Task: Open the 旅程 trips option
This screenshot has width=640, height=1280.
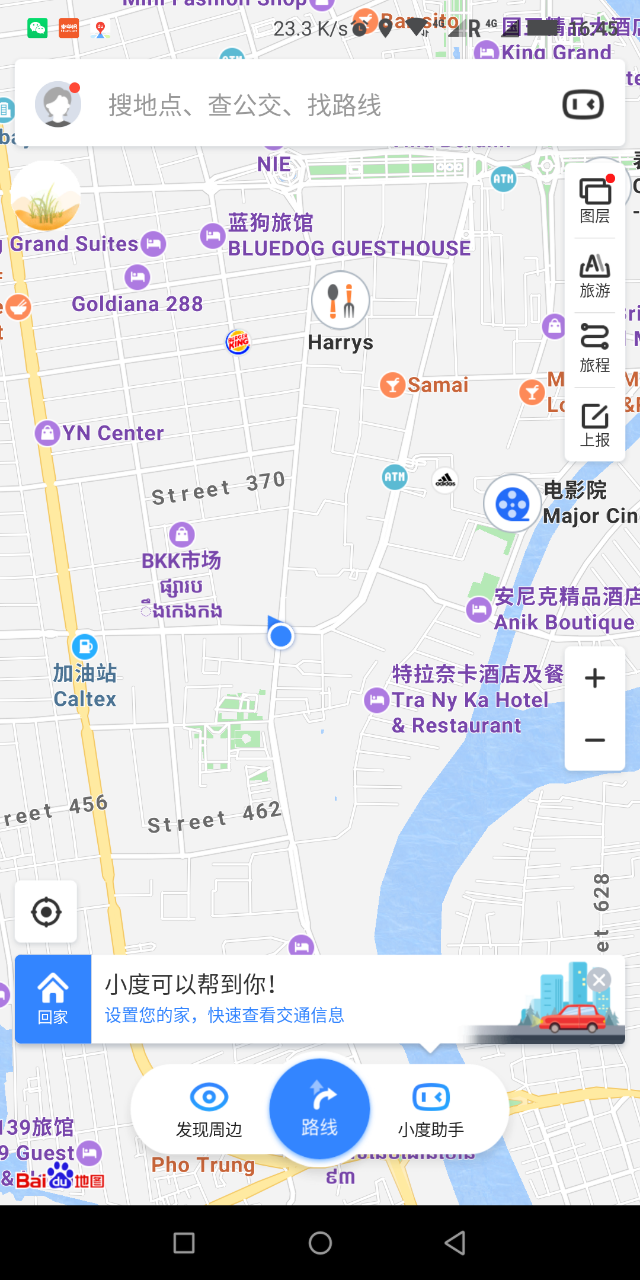Action: 595,349
